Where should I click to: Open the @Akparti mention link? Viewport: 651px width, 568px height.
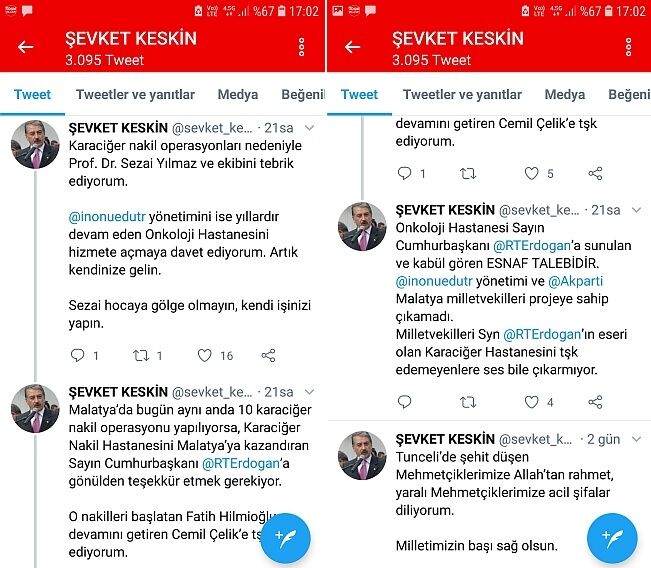pyautogui.click(x=575, y=282)
